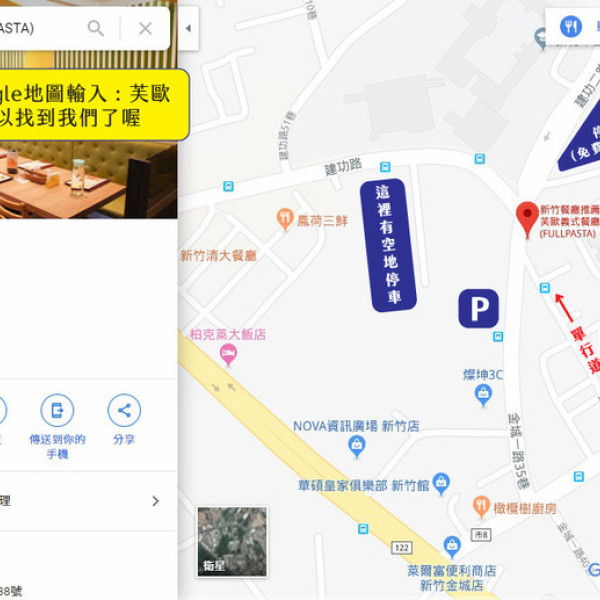Open NOVA資訊廣場 新竹店 marker
The width and height of the screenshot is (600, 600).
[x=357, y=446]
